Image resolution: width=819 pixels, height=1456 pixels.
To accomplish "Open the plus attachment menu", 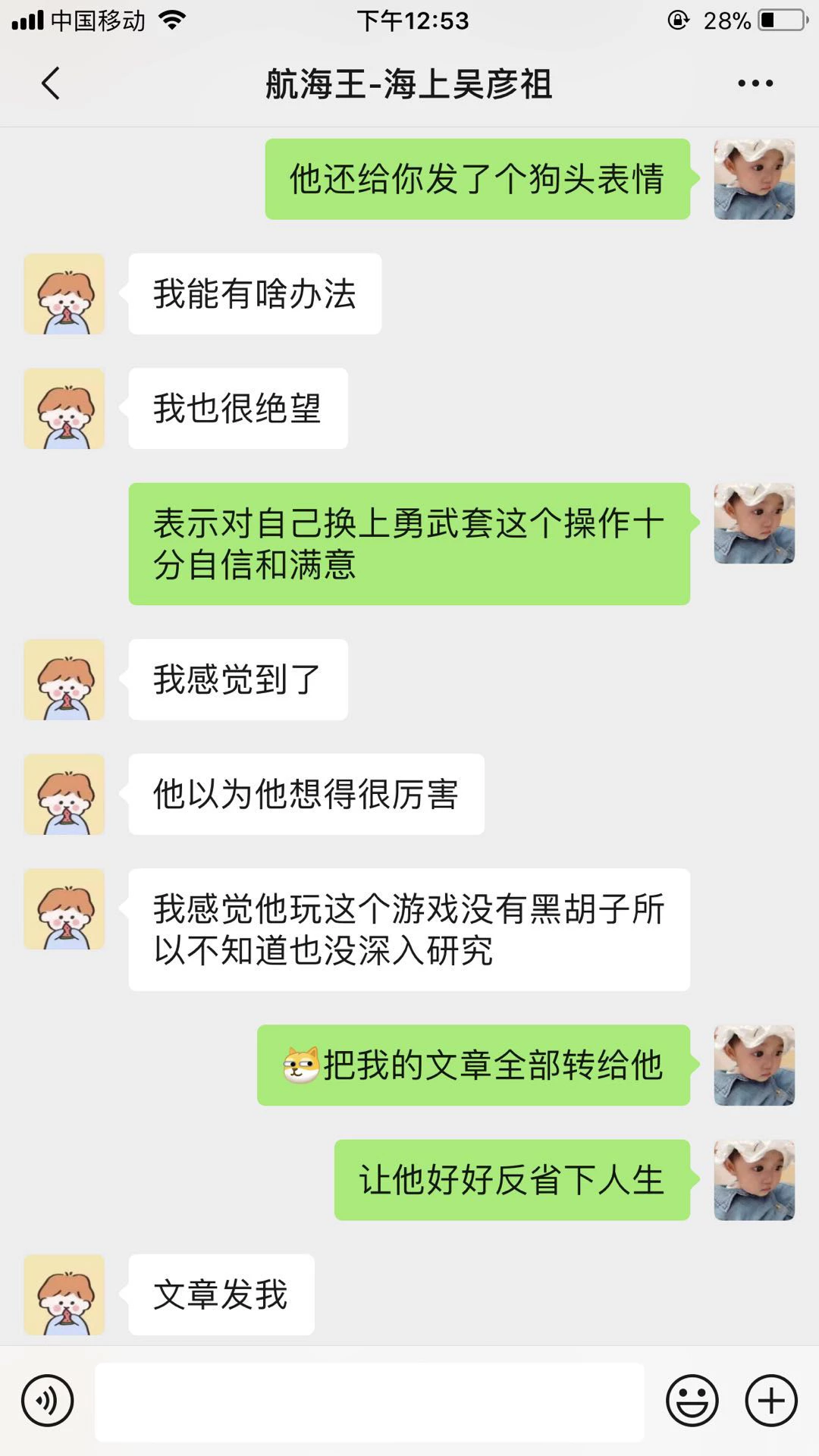I will [x=771, y=1401].
